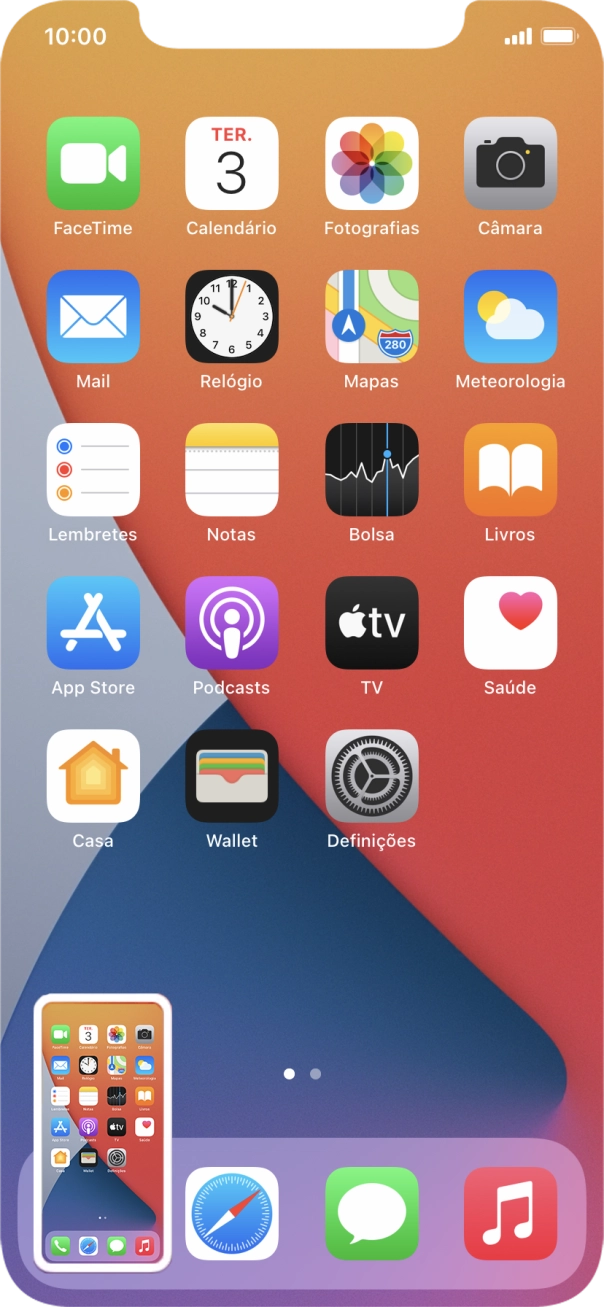Launch the Fotografias app
Screen dimensions: 604x1307
pyautogui.click(x=372, y=163)
